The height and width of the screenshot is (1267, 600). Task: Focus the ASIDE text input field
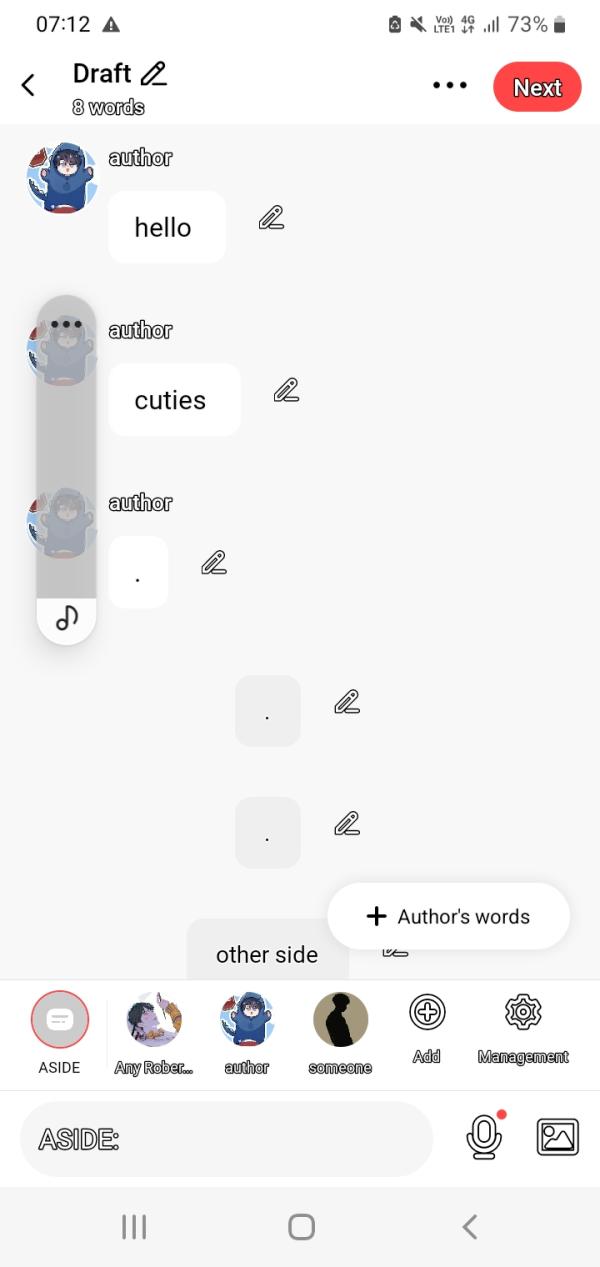pyautogui.click(x=226, y=1139)
